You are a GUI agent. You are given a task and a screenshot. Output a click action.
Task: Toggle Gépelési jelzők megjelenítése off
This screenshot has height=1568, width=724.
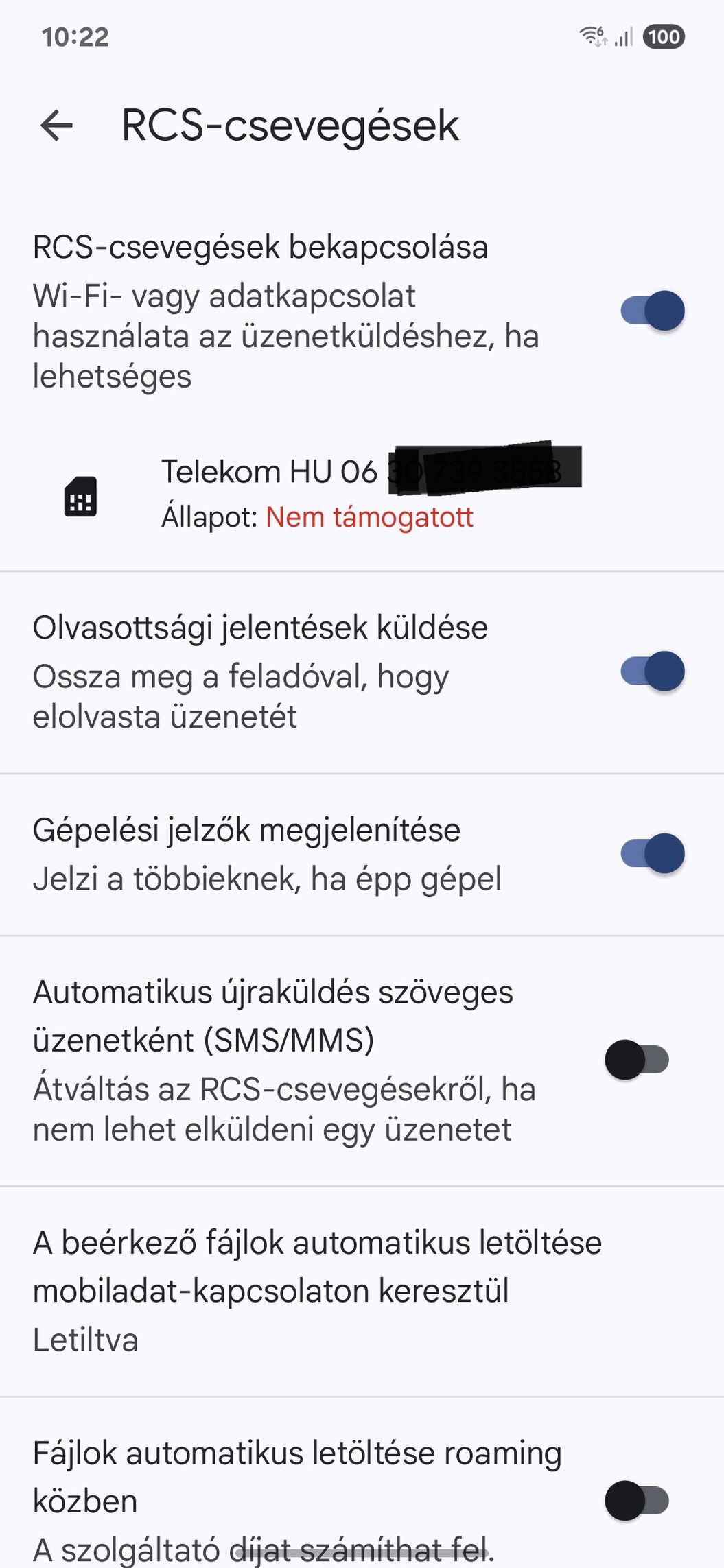[652, 853]
